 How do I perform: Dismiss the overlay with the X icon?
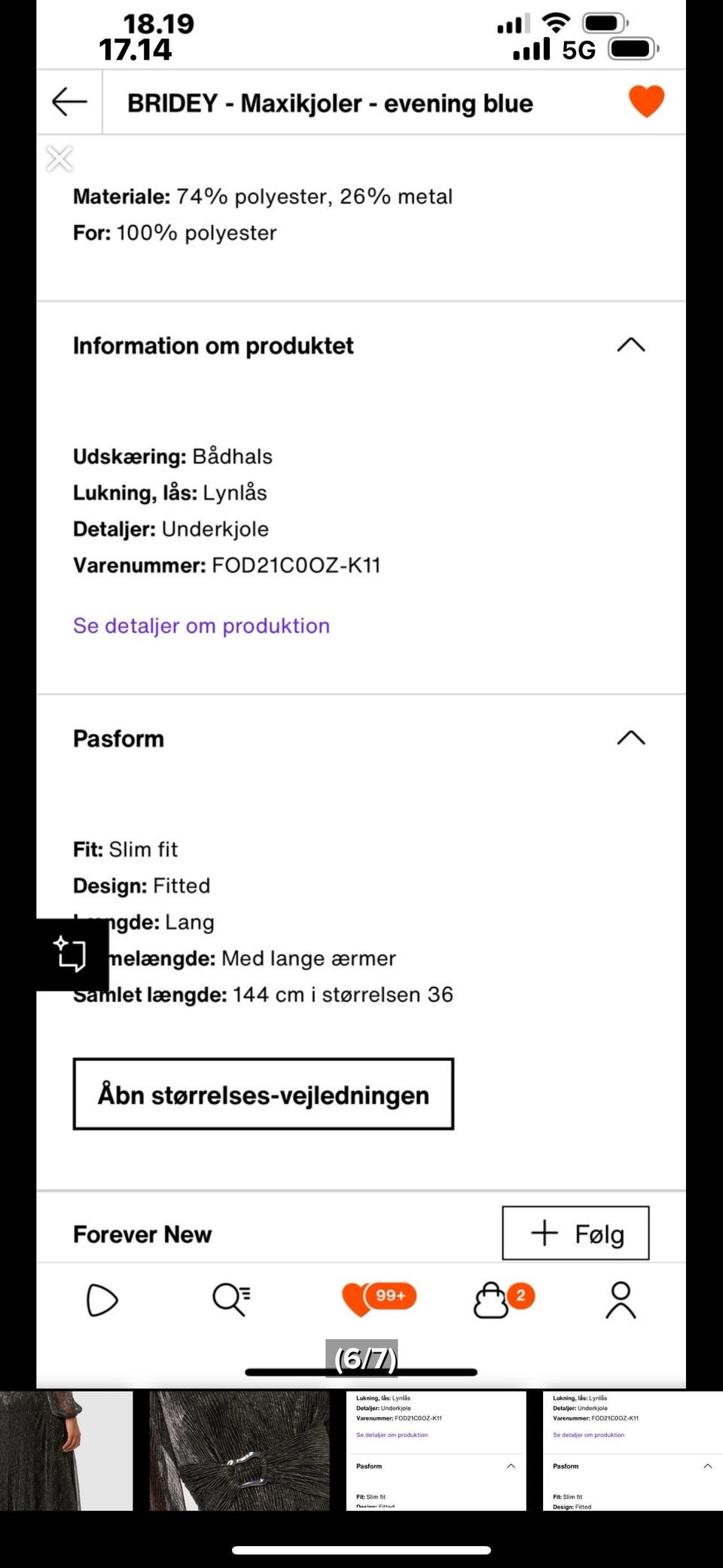pyautogui.click(x=59, y=158)
